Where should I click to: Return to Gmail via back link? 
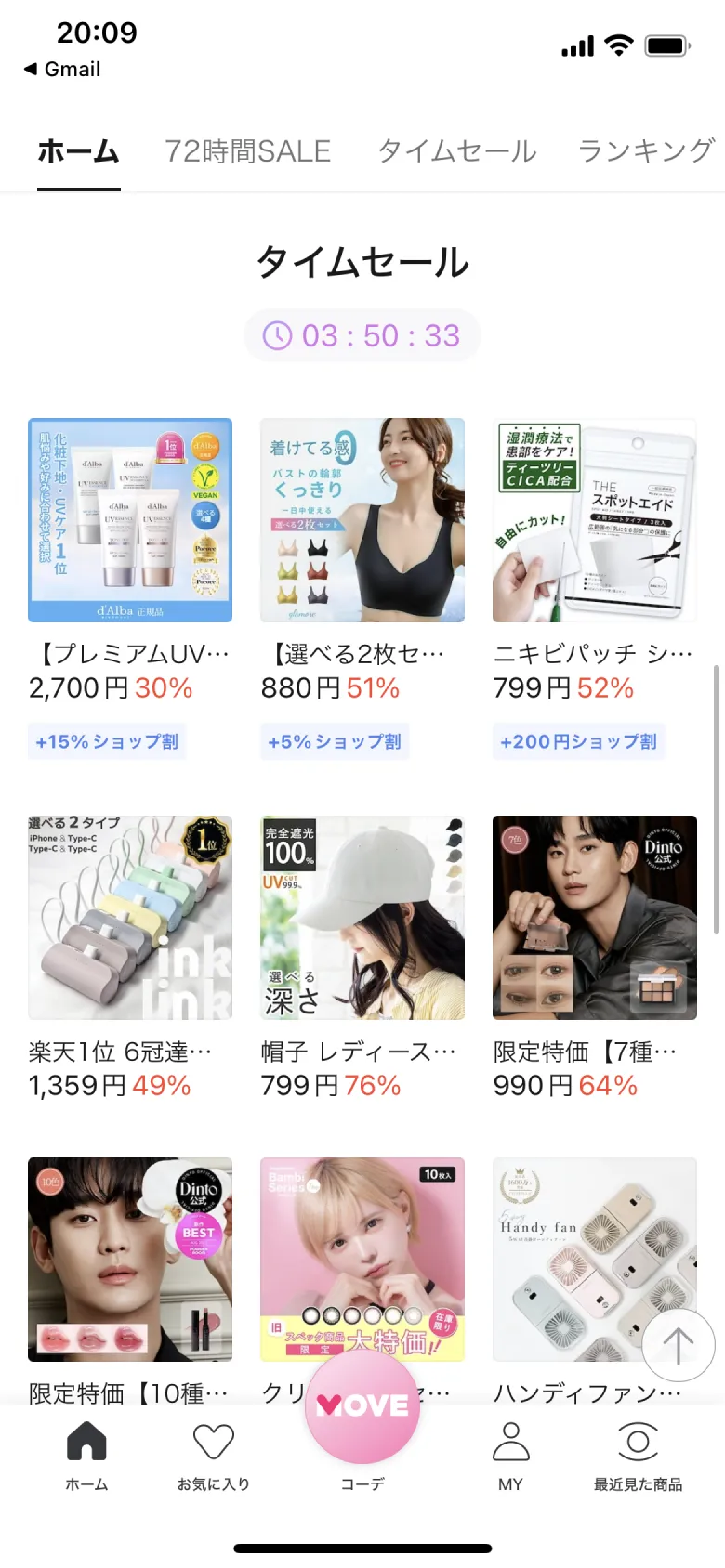62,69
